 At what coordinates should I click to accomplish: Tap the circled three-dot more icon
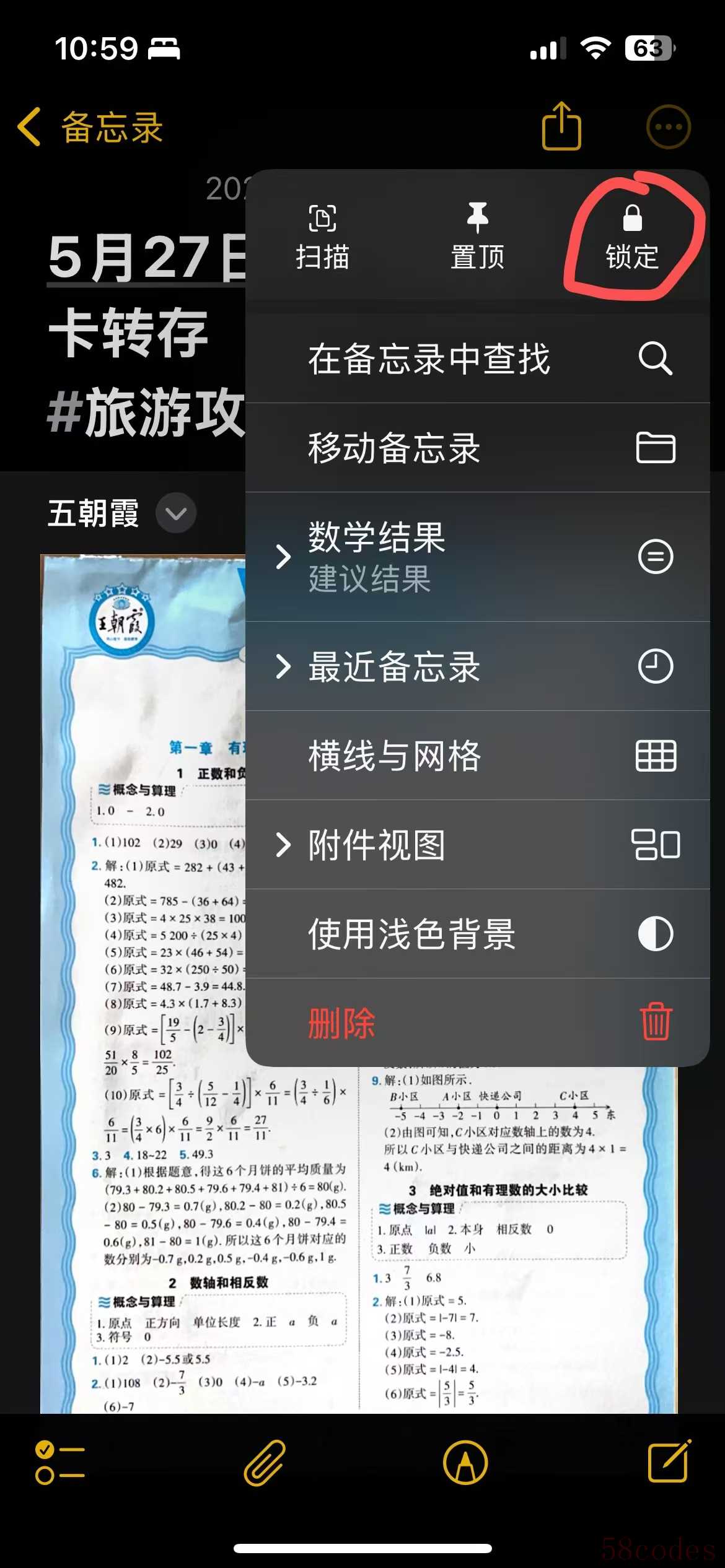pos(668,127)
